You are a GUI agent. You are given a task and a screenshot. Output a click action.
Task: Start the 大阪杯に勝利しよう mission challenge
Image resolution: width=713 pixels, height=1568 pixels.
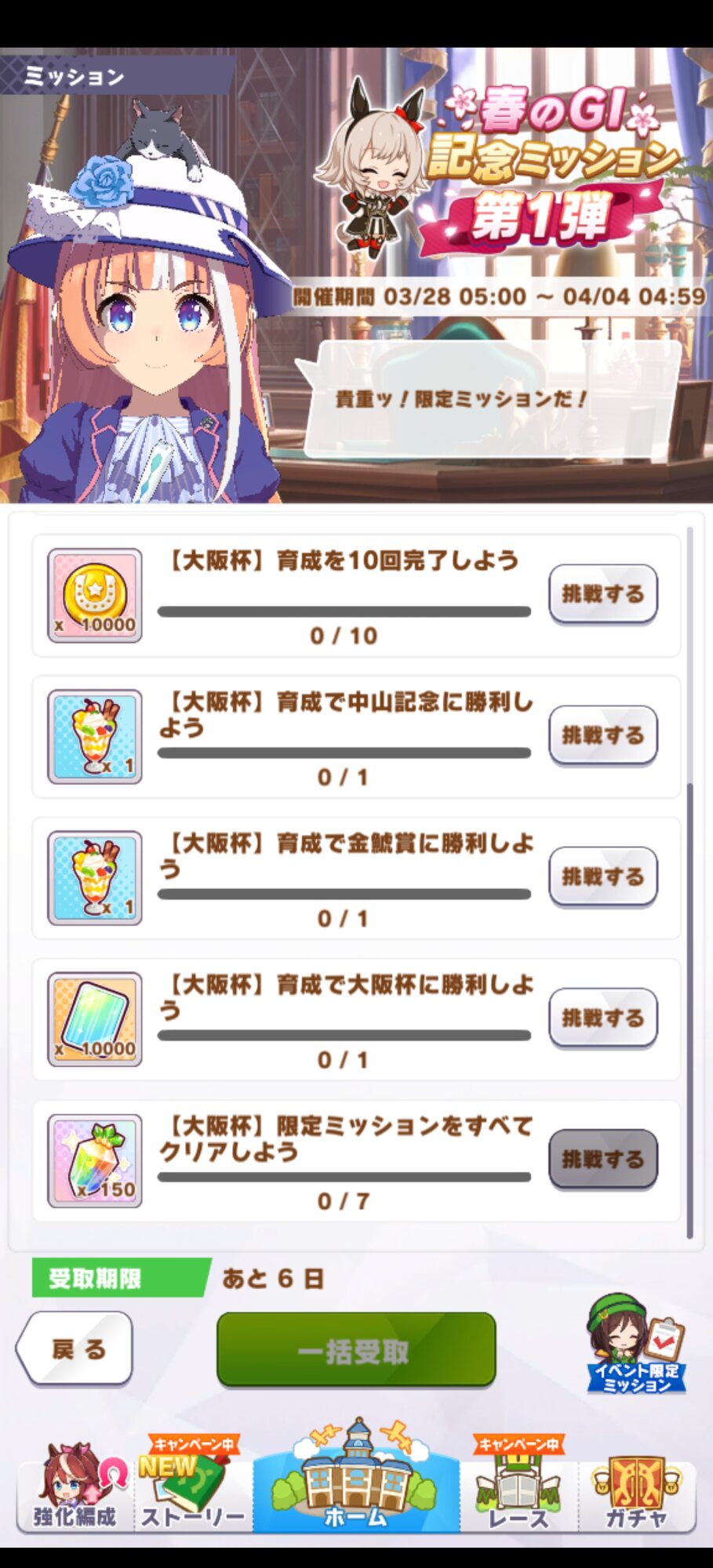[x=602, y=1017]
